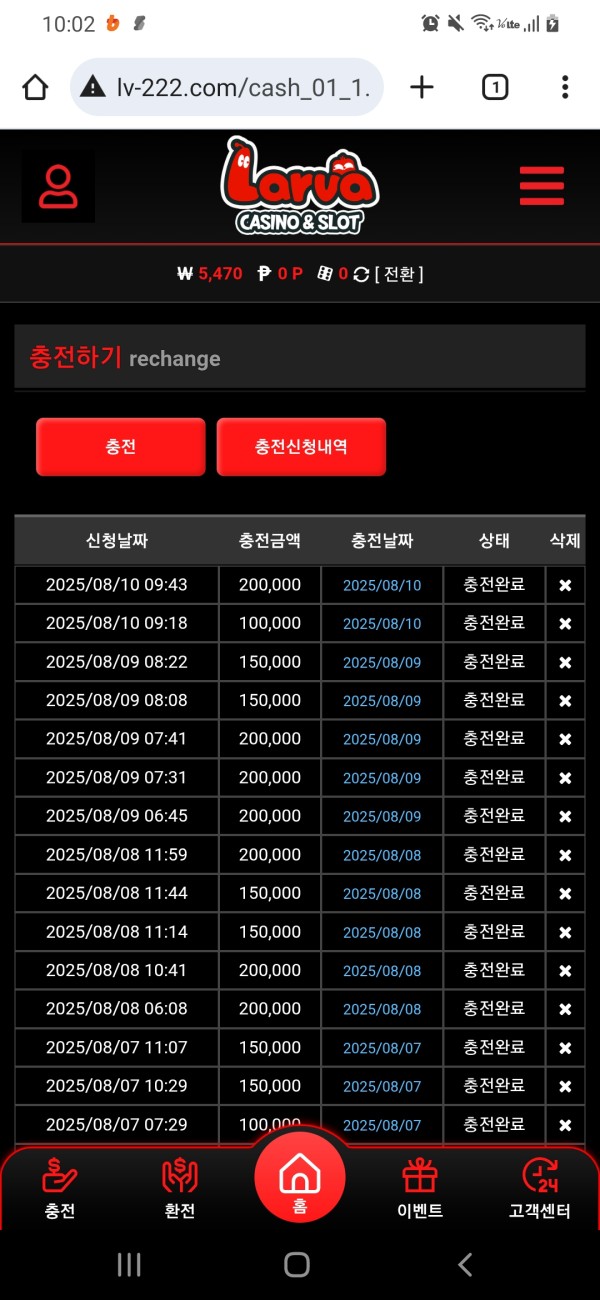Refresh the balance with the reload icon
Viewport: 600px width, 1300px height.
click(361, 274)
